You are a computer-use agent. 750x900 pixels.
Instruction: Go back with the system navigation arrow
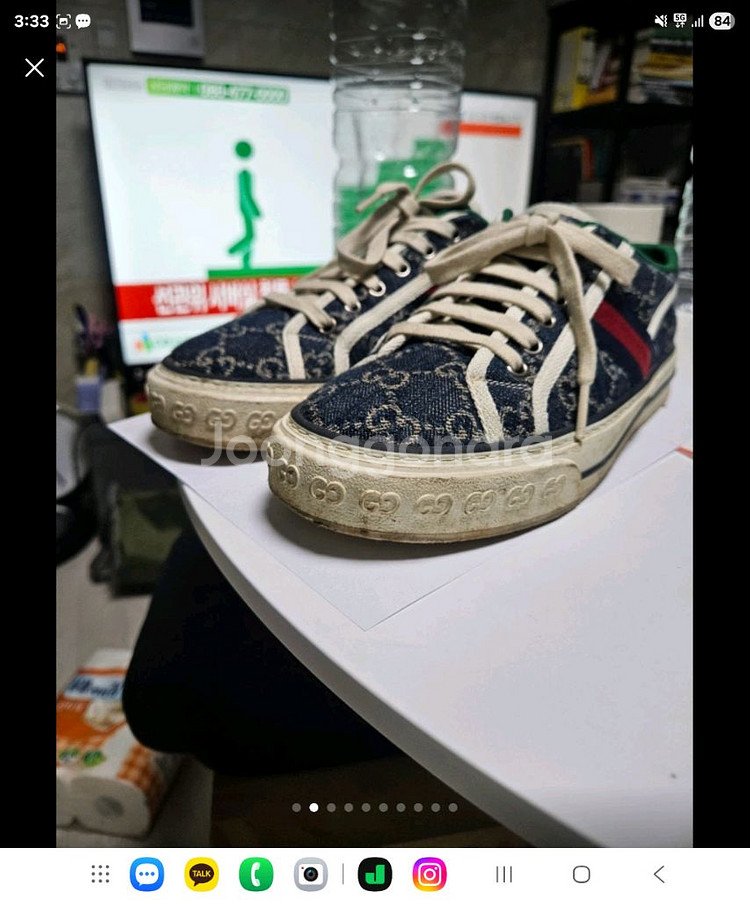pyautogui.click(x=659, y=874)
